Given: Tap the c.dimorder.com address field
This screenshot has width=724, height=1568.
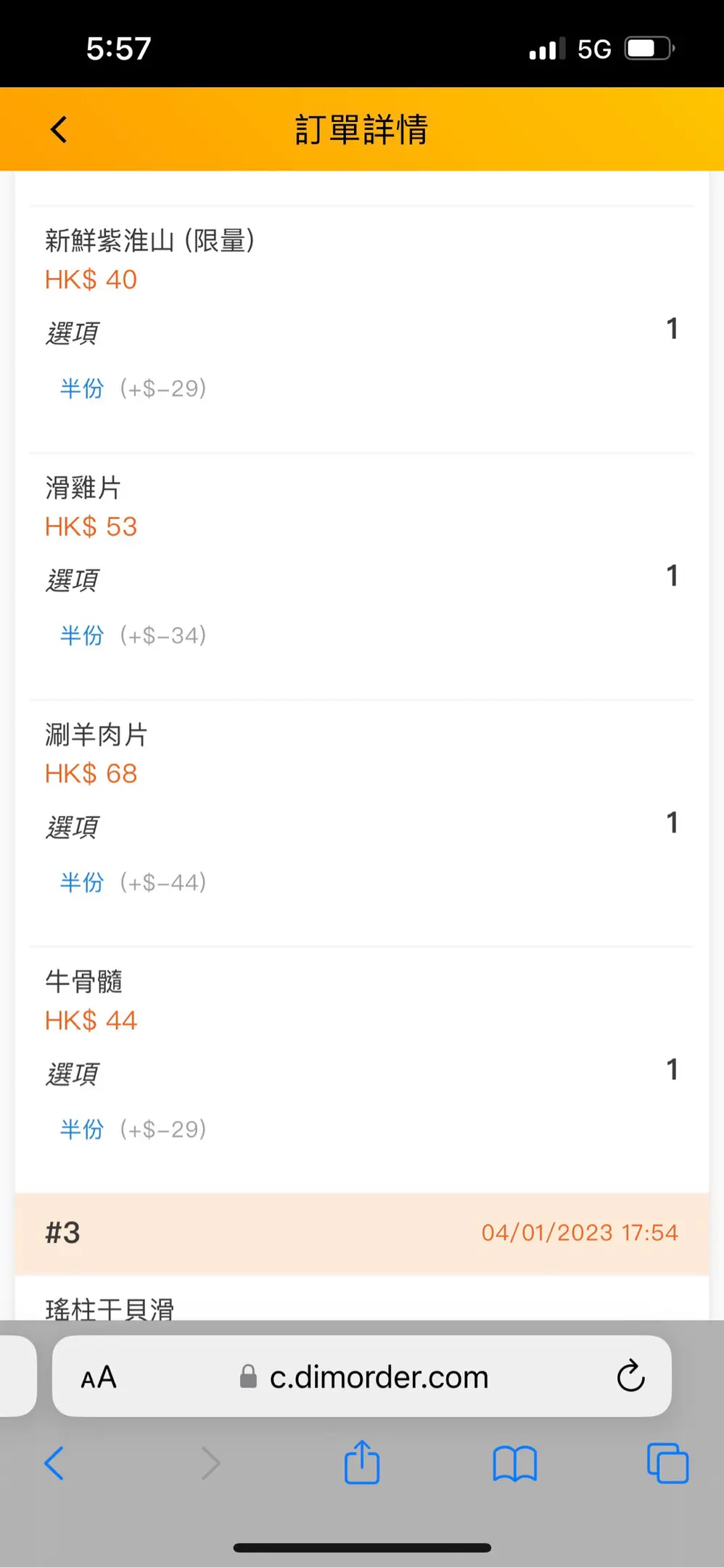Looking at the screenshot, I should click(362, 1376).
